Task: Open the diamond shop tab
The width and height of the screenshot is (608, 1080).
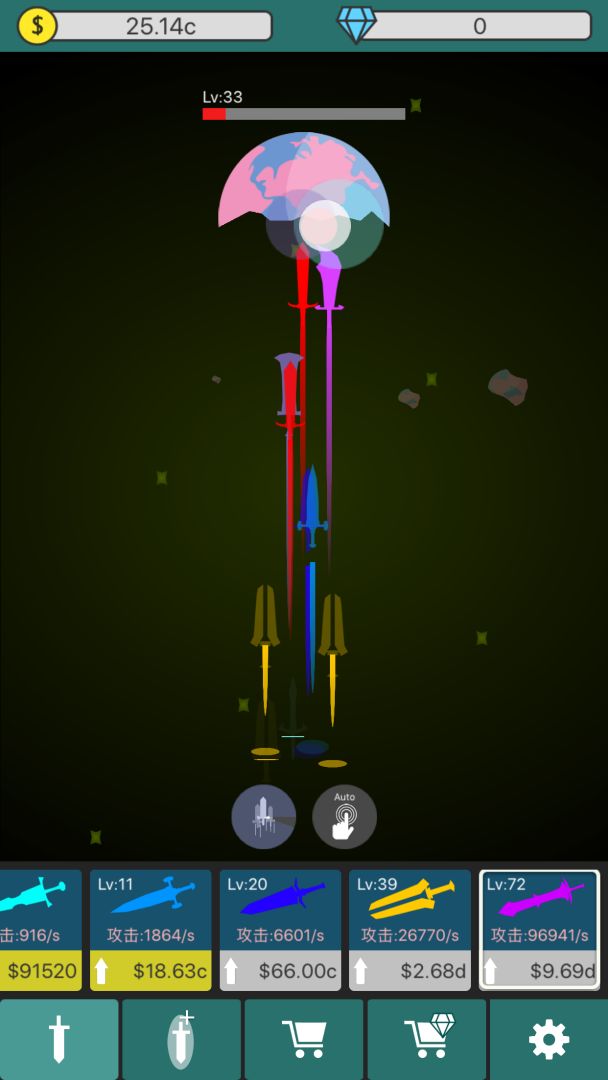Action: pyautogui.click(x=427, y=1040)
